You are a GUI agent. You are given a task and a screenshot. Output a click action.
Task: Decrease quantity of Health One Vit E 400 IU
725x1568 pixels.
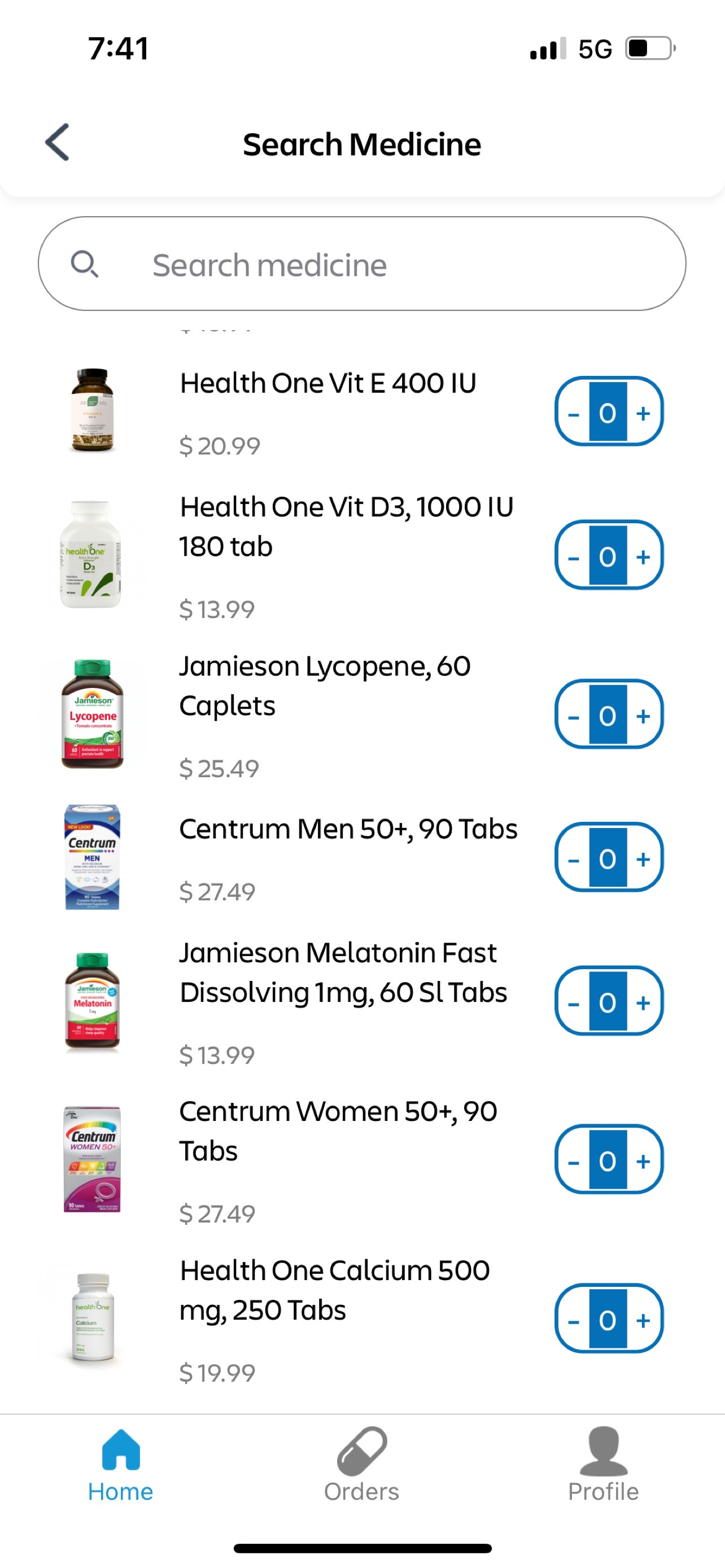[x=574, y=413]
